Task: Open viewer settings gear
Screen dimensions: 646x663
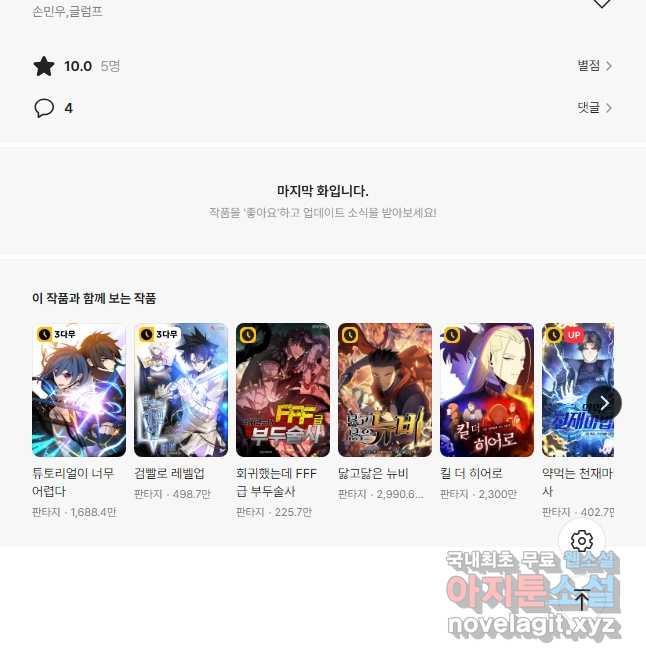Action: click(582, 543)
